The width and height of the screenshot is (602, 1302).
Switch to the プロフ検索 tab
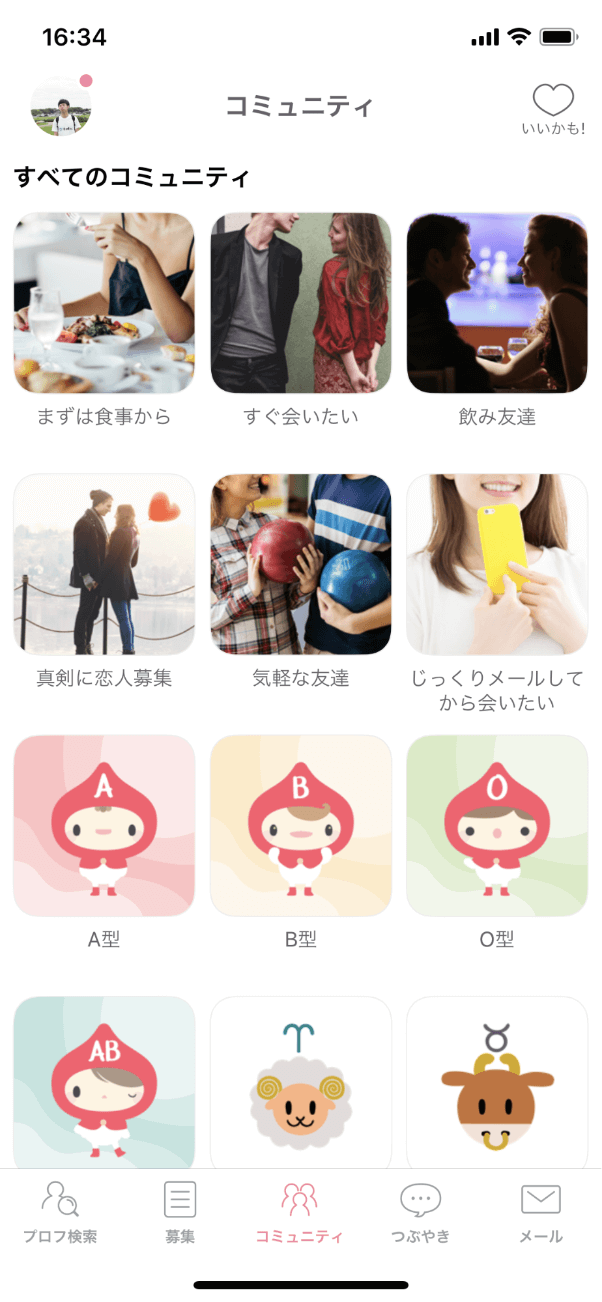click(60, 1210)
